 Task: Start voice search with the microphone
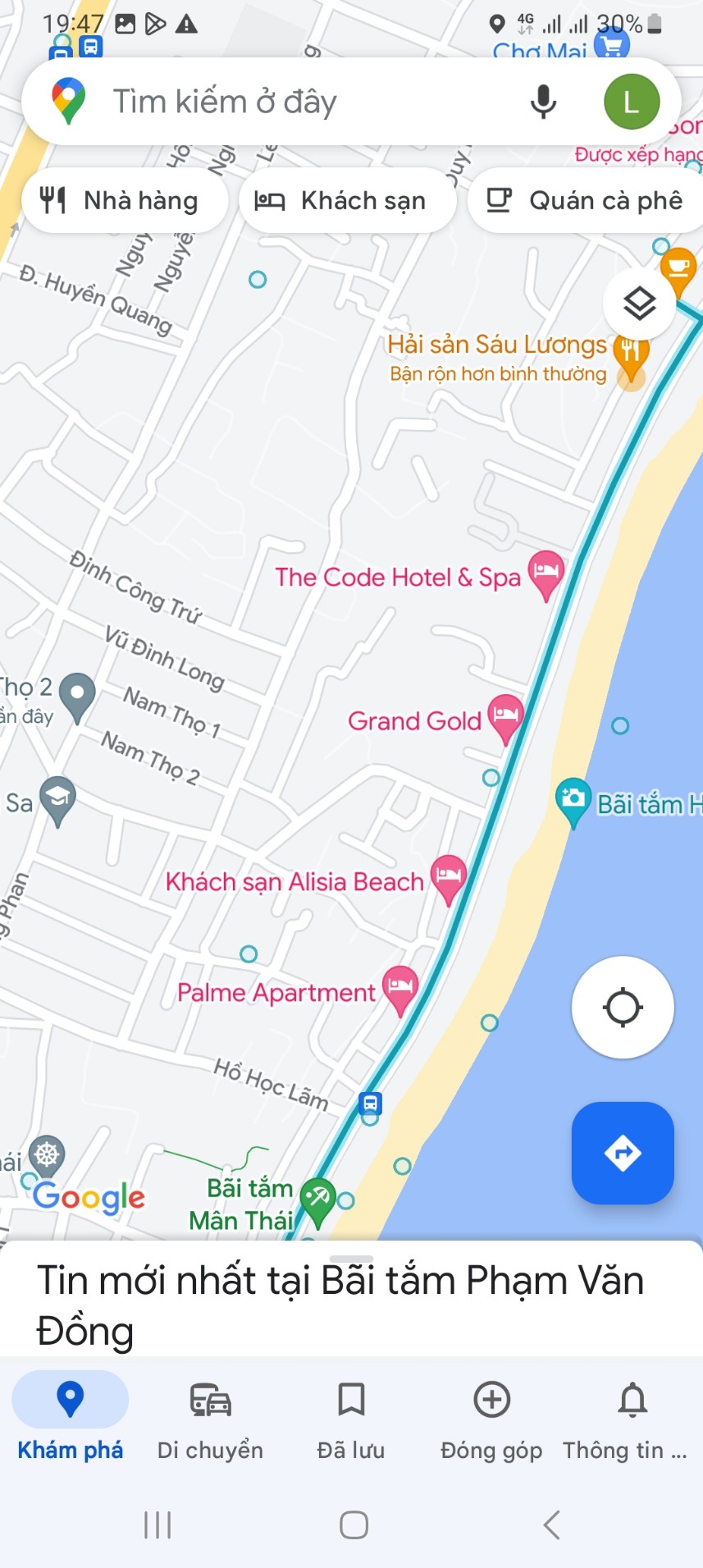(543, 103)
